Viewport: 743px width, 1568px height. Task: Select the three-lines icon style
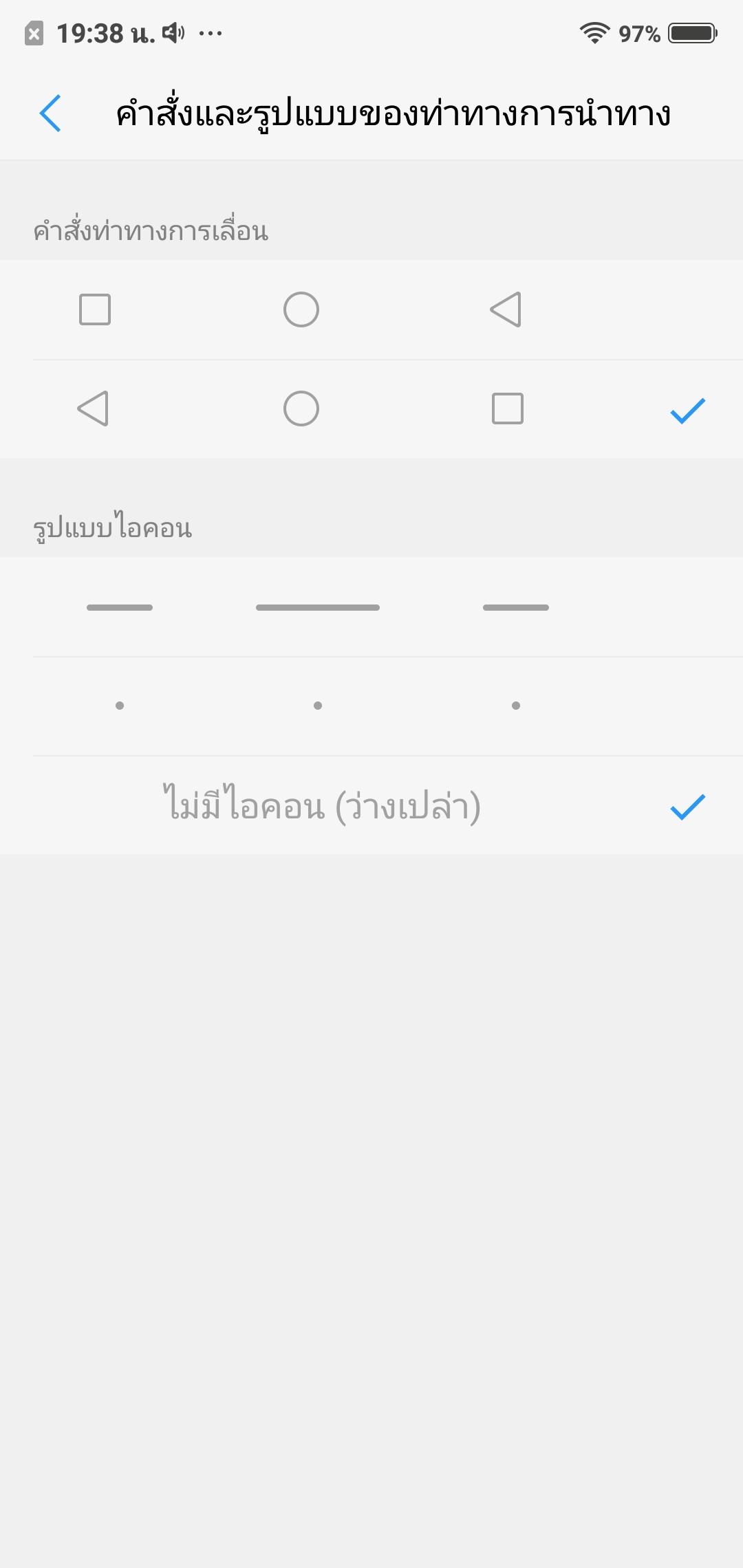371,607
